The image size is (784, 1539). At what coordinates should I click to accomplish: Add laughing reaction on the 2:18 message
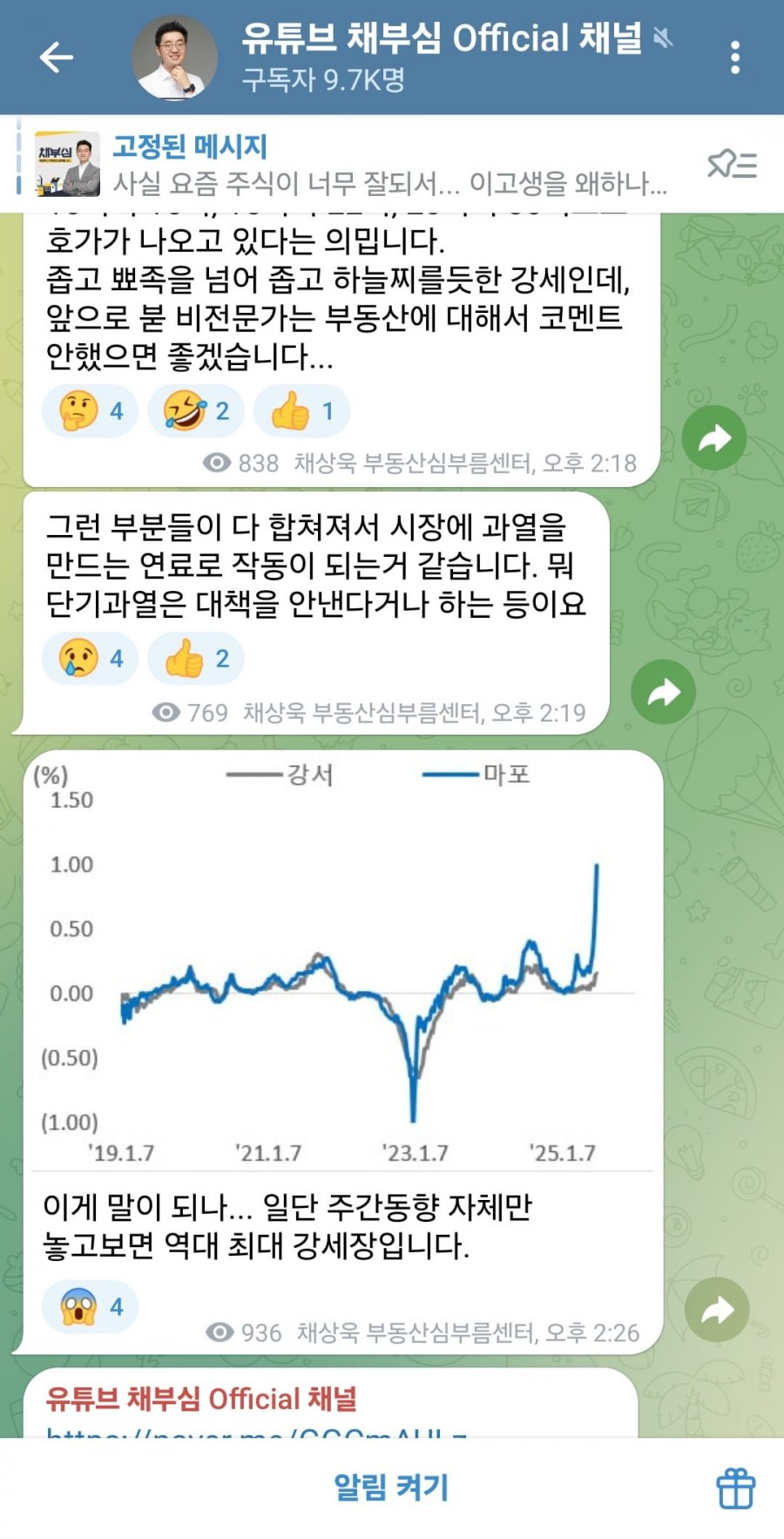click(x=196, y=411)
